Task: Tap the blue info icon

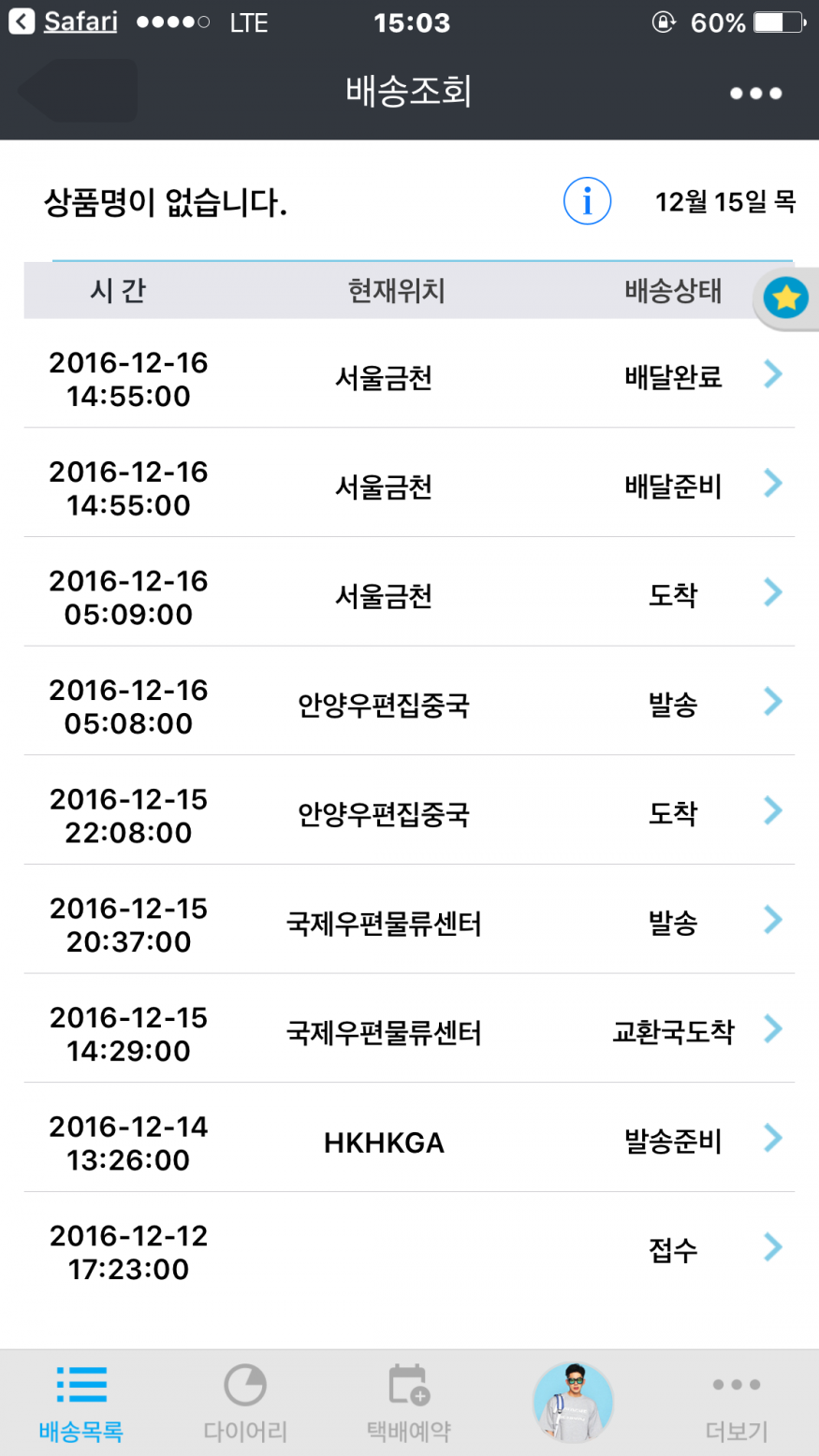Action: click(587, 201)
